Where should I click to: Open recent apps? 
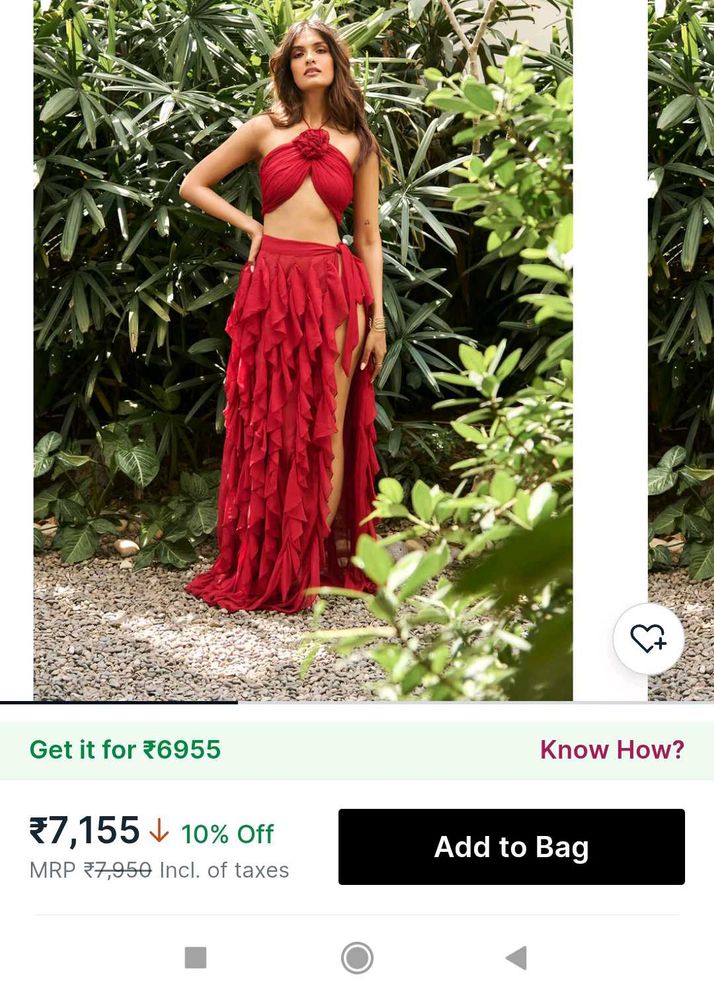[x=196, y=958]
